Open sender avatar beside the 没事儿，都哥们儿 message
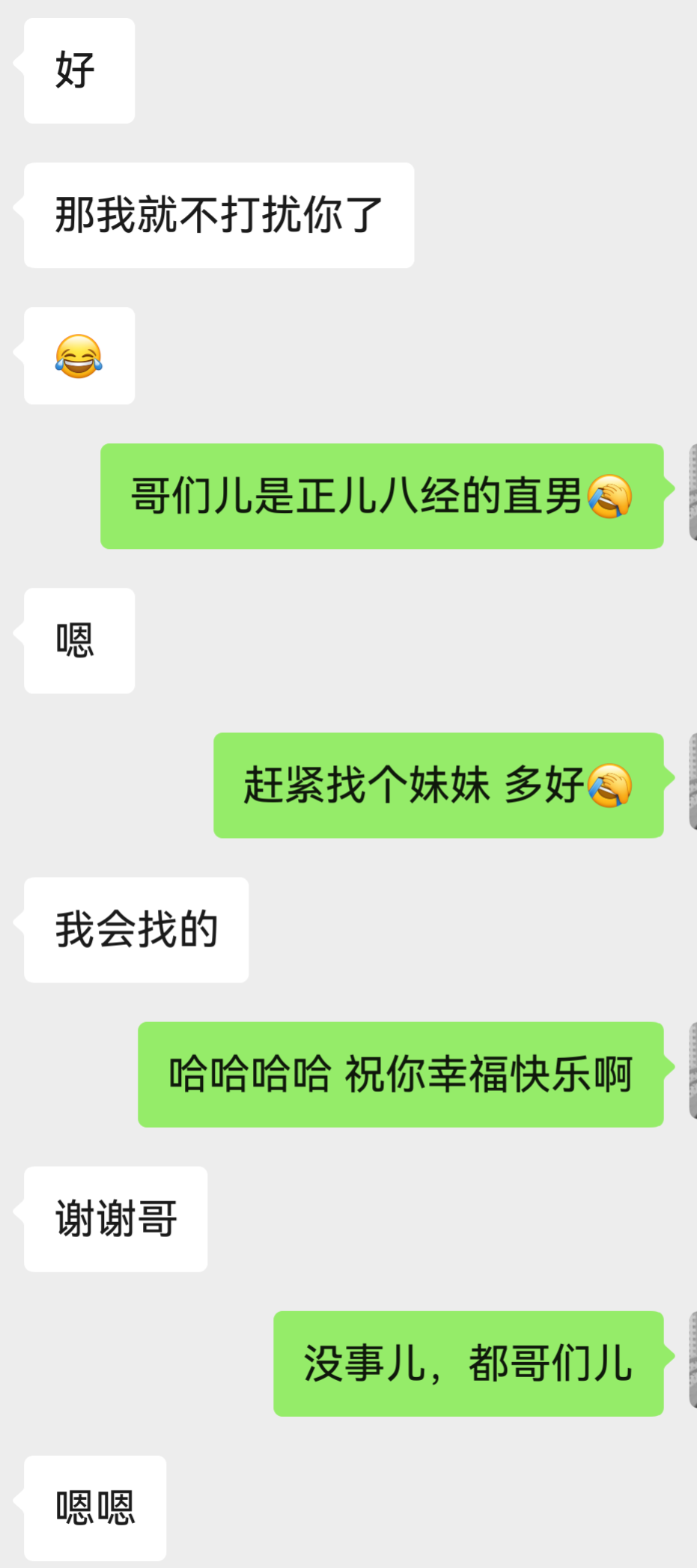Image resolution: width=697 pixels, height=1568 pixels. coord(693,1359)
